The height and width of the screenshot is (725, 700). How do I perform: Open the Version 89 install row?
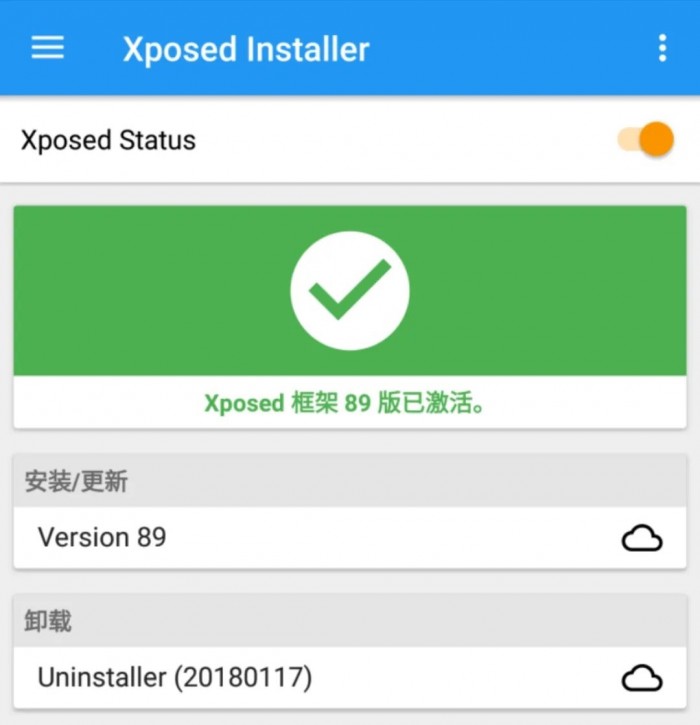coord(349,538)
